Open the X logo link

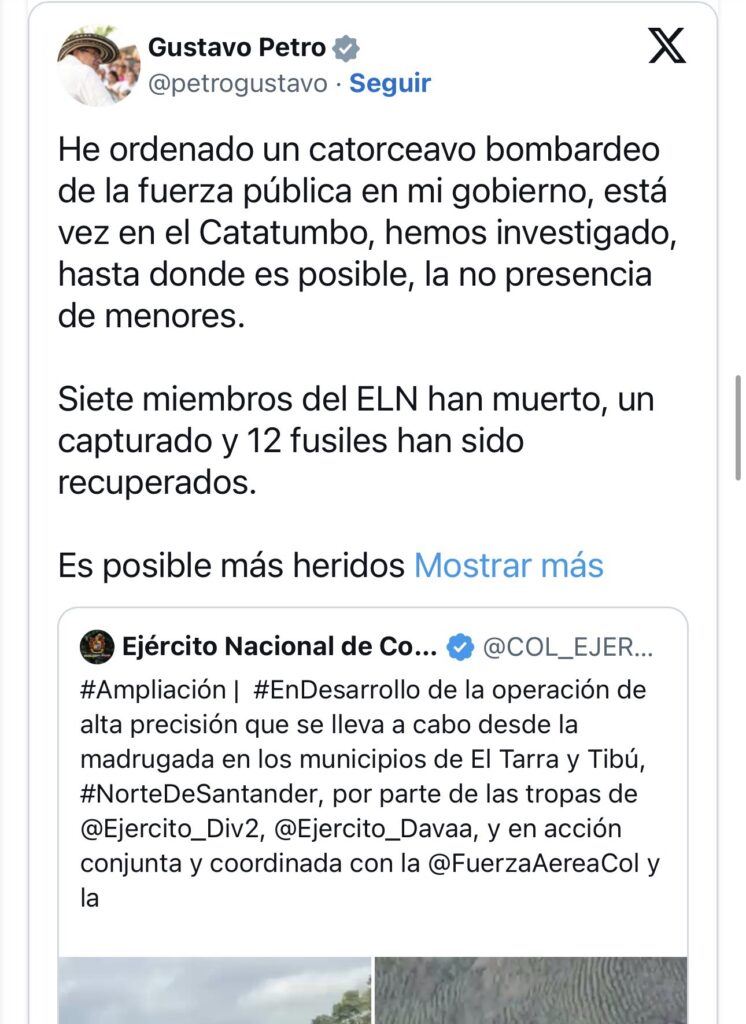point(667,46)
